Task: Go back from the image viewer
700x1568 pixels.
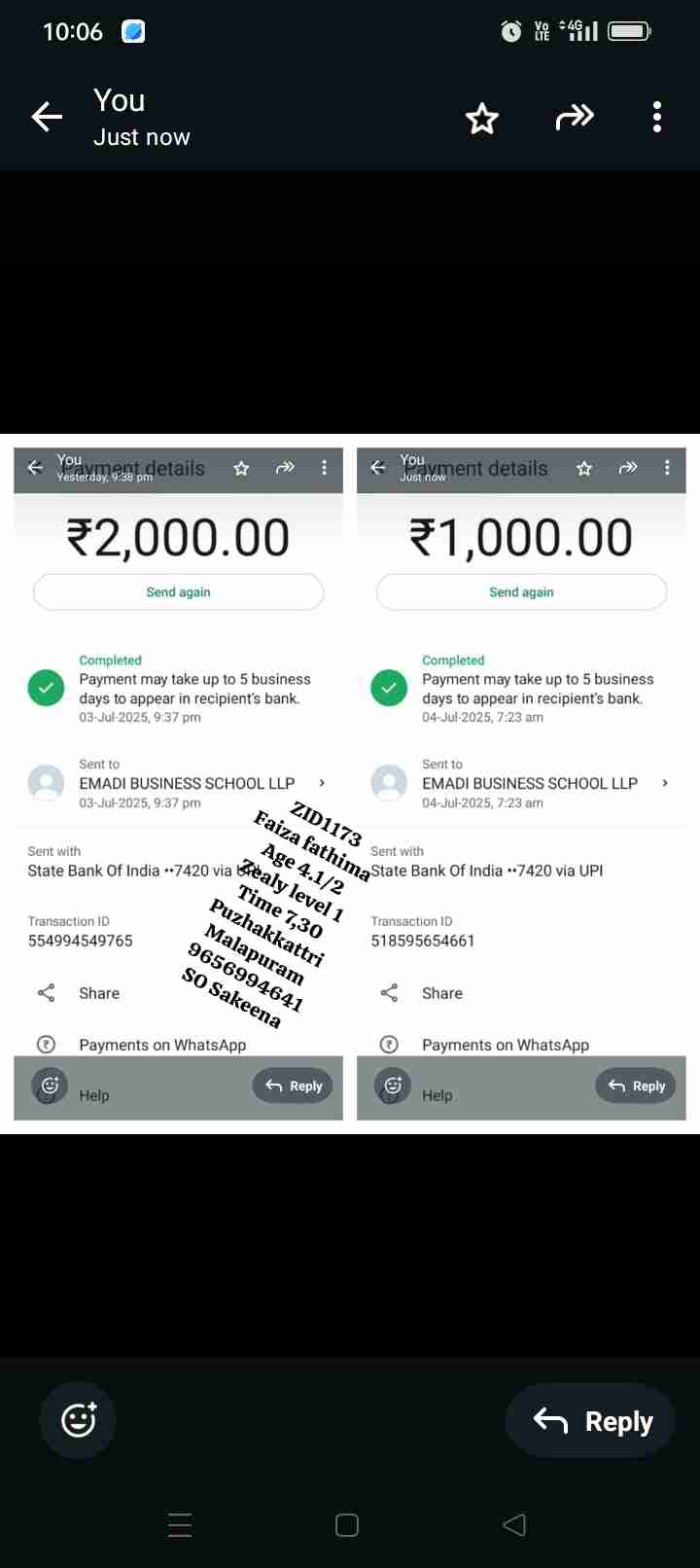Action: click(47, 118)
